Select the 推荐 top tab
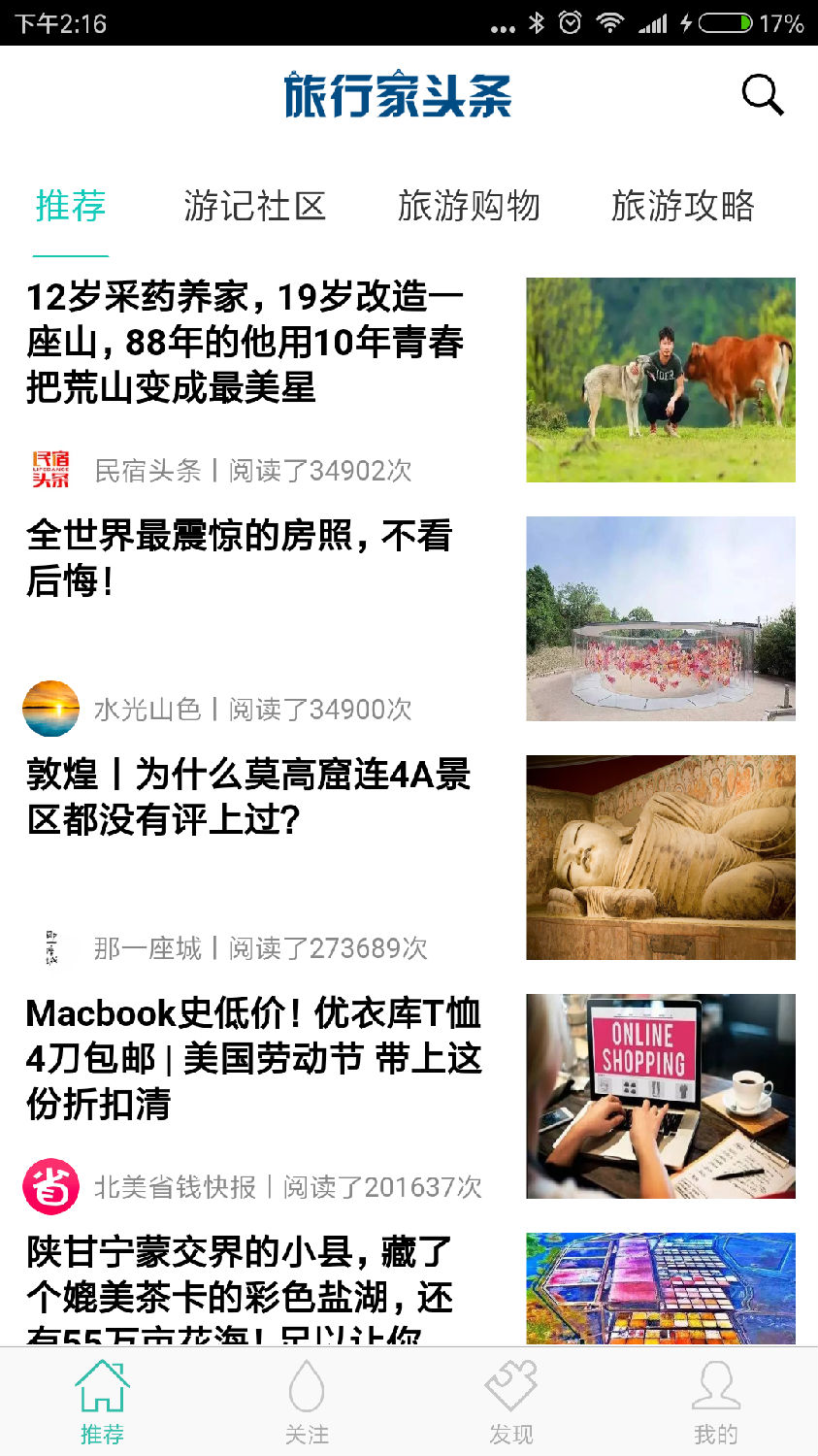Screen dimensions: 818x1456 [70, 206]
